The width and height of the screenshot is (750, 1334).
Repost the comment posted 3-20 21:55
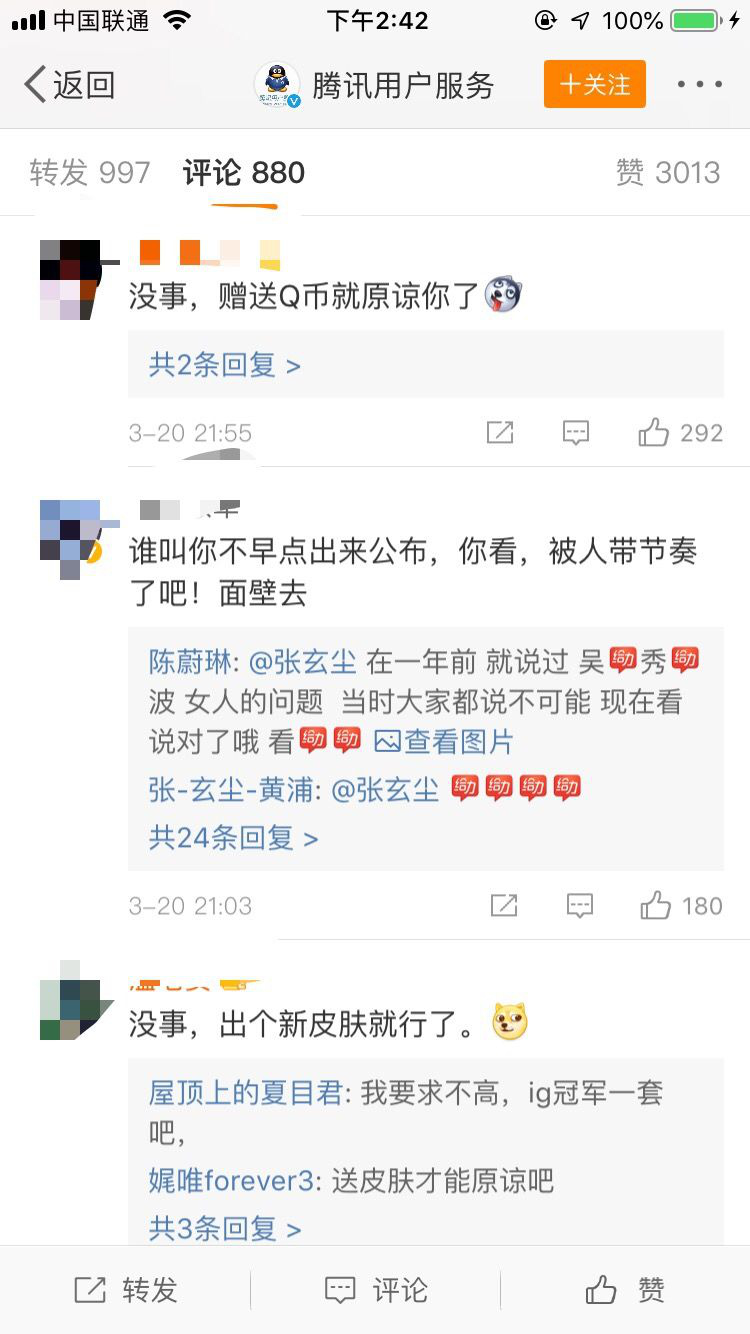[500, 433]
